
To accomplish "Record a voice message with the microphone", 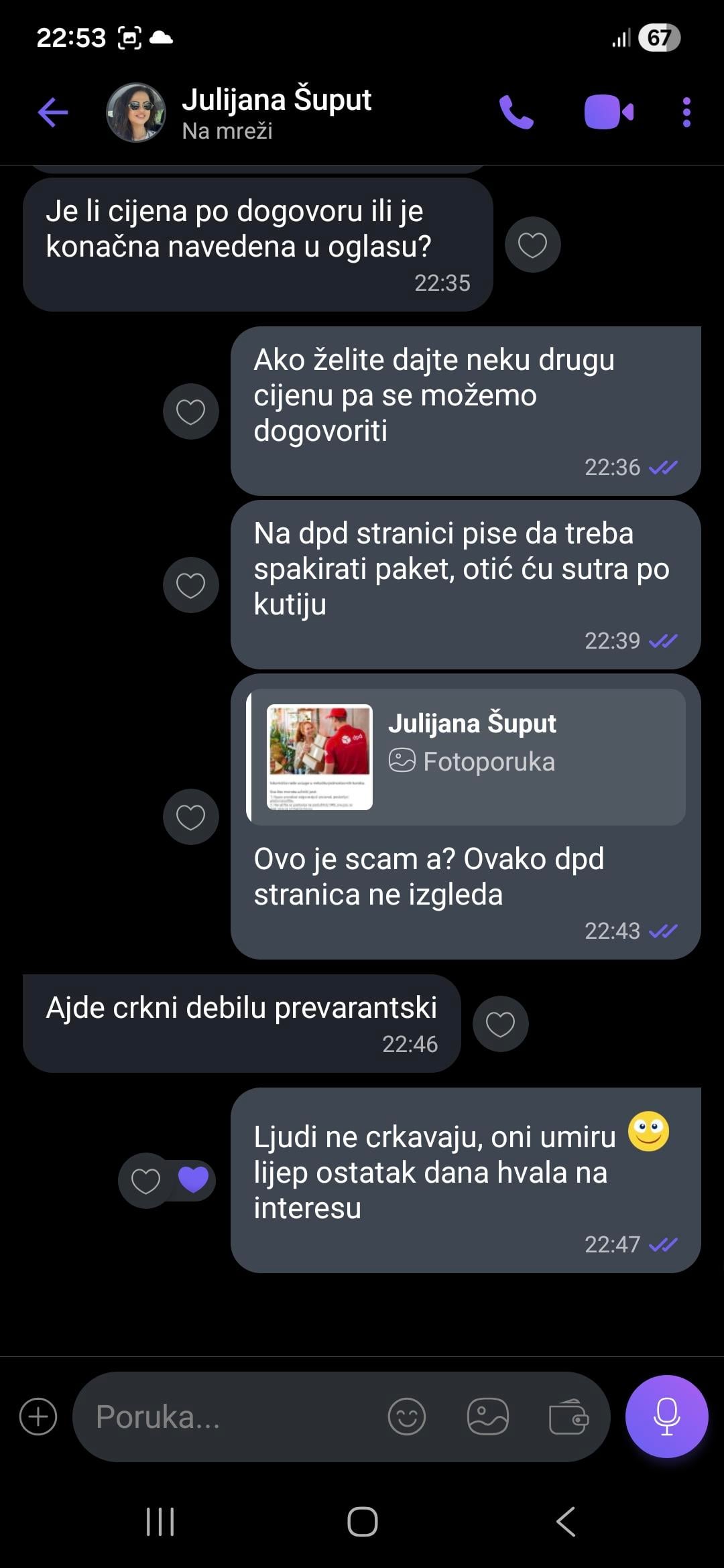I will pos(666,1417).
